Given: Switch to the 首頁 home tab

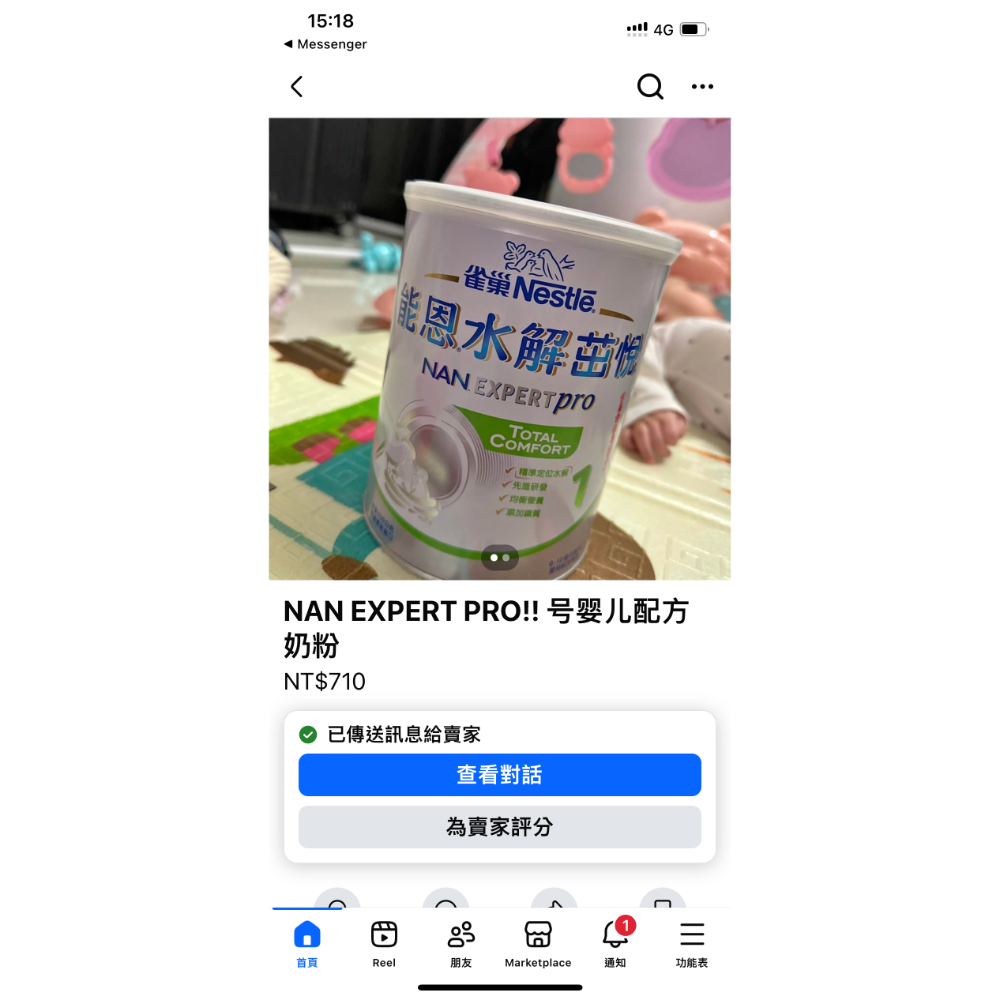Looking at the screenshot, I should click(x=307, y=943).
